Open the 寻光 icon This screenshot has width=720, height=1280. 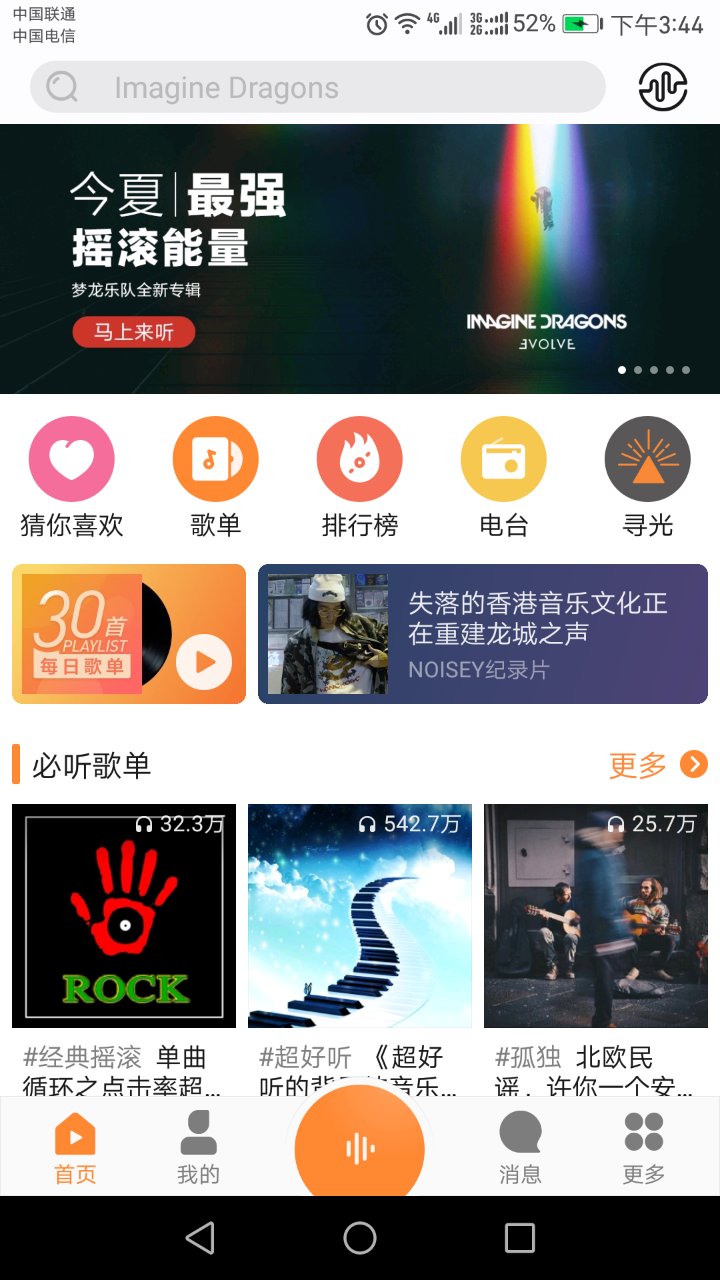pyautogui.click(x=647, y=458)
